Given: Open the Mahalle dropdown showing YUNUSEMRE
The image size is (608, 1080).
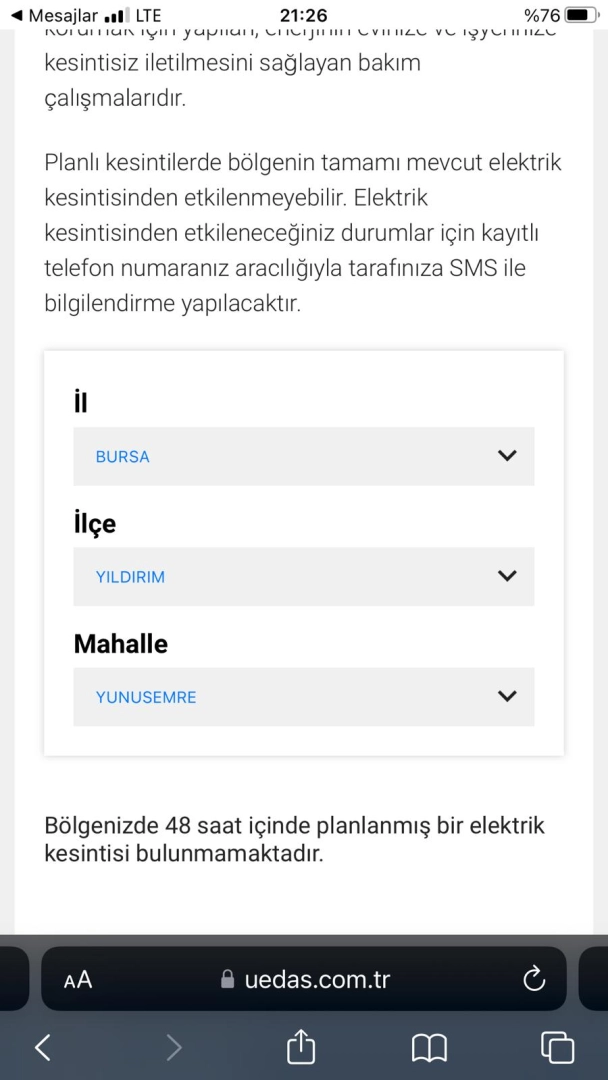Looking at the screenshot, I should coord(303,697).
